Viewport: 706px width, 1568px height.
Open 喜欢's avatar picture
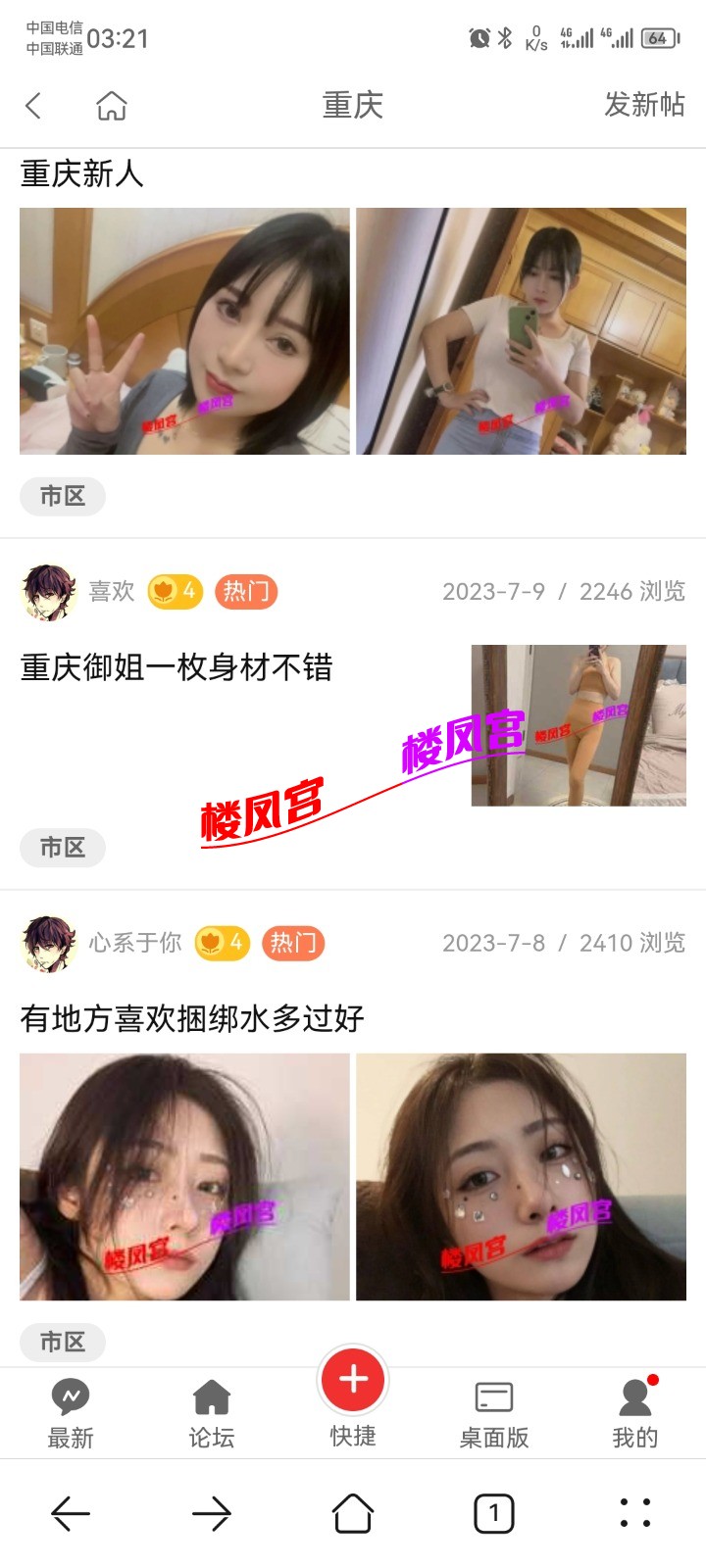[x=47, y=592]
